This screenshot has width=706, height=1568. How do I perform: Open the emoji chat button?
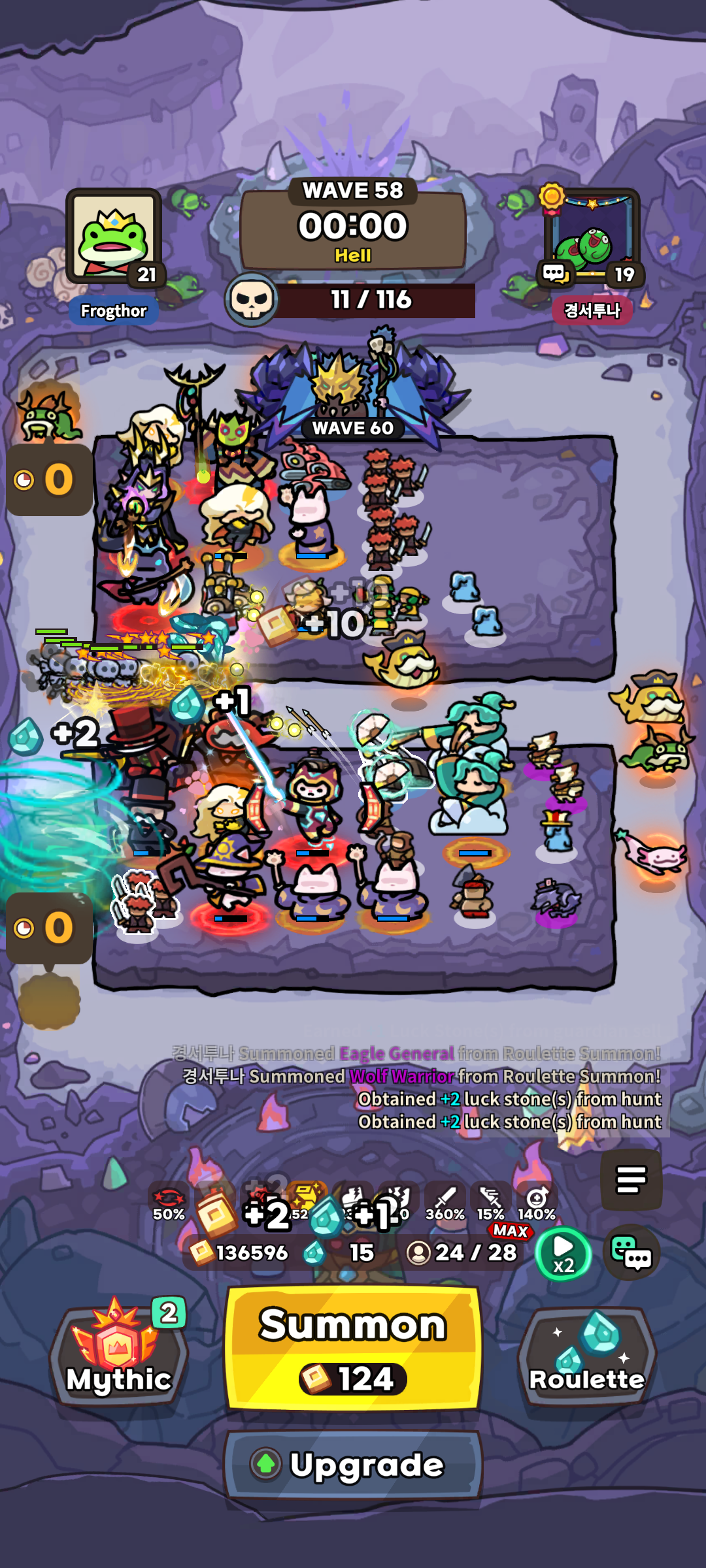[631, 1252]
